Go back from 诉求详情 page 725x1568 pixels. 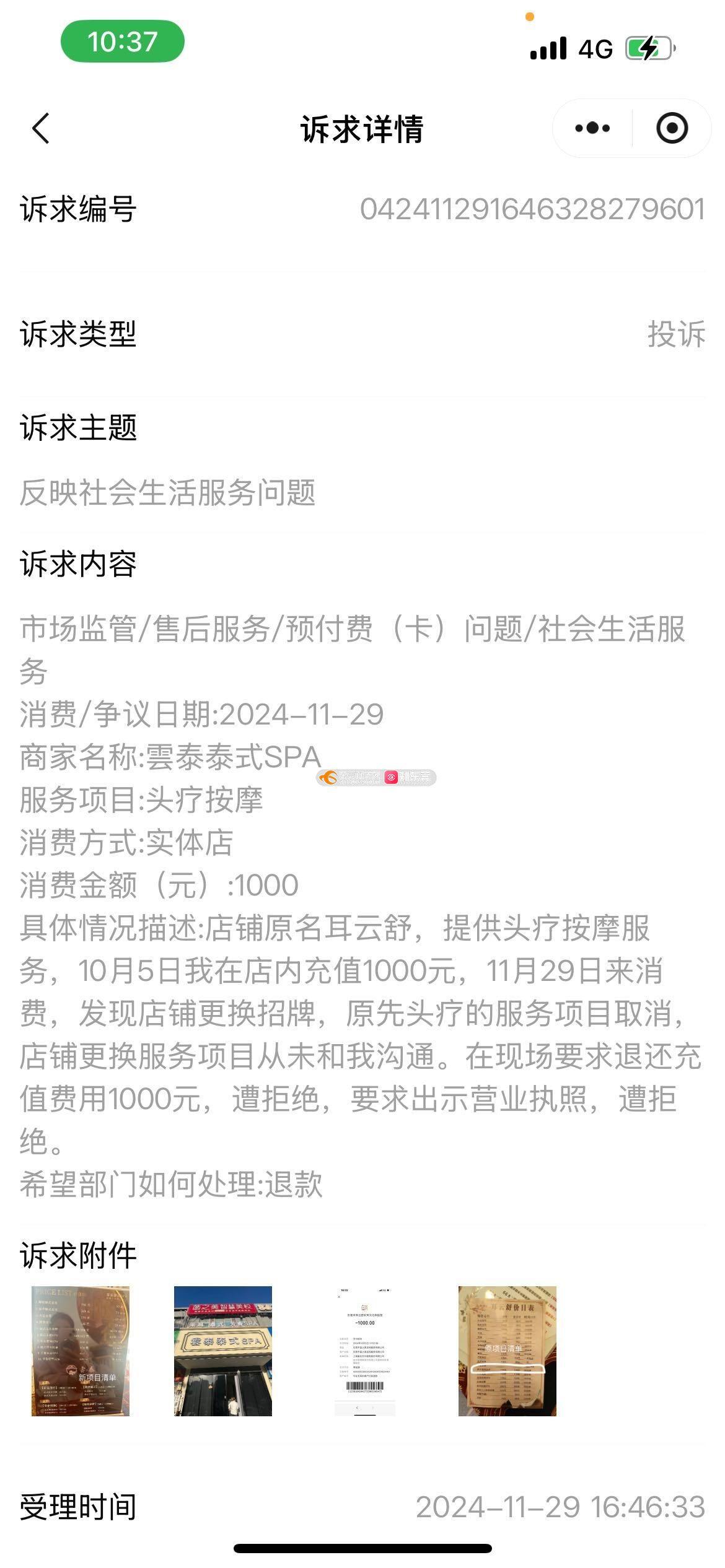click(x=41, y=129)
